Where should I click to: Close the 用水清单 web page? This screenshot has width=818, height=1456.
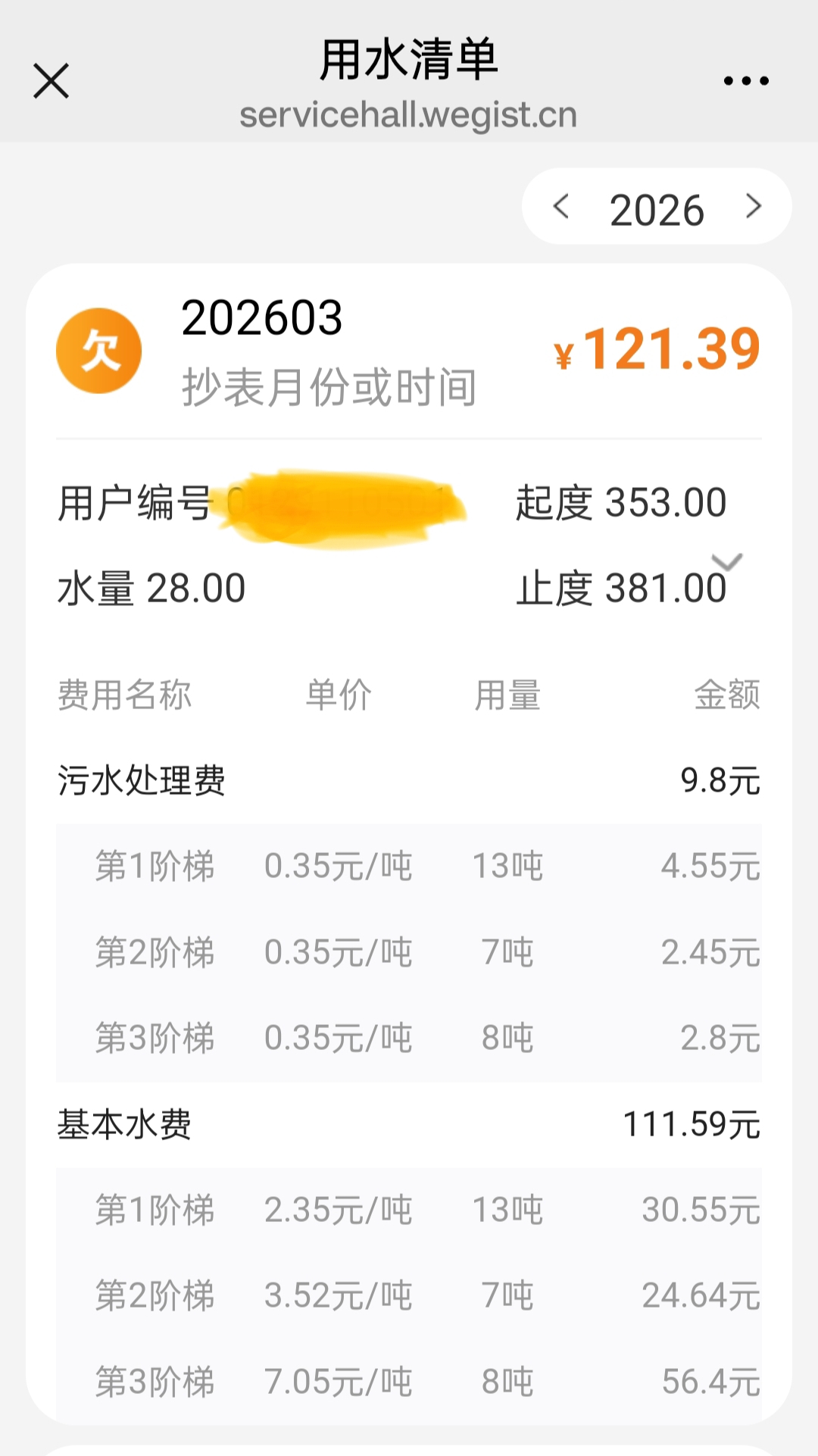click(52, 81)
